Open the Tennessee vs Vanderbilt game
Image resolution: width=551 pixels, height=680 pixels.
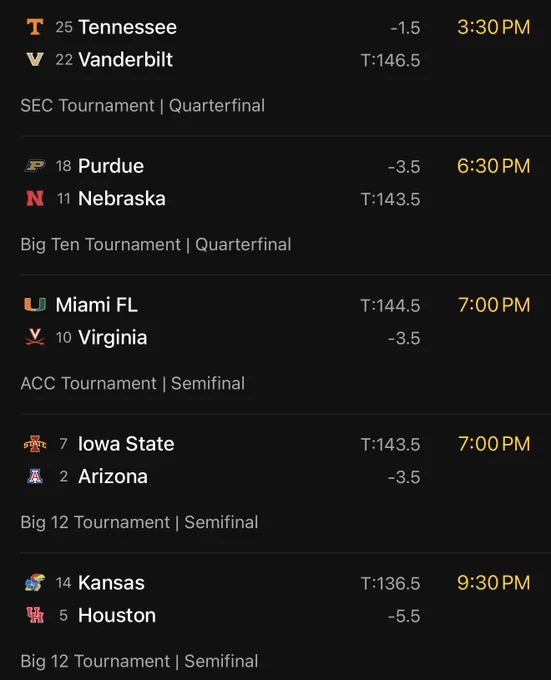pos(275,67)
